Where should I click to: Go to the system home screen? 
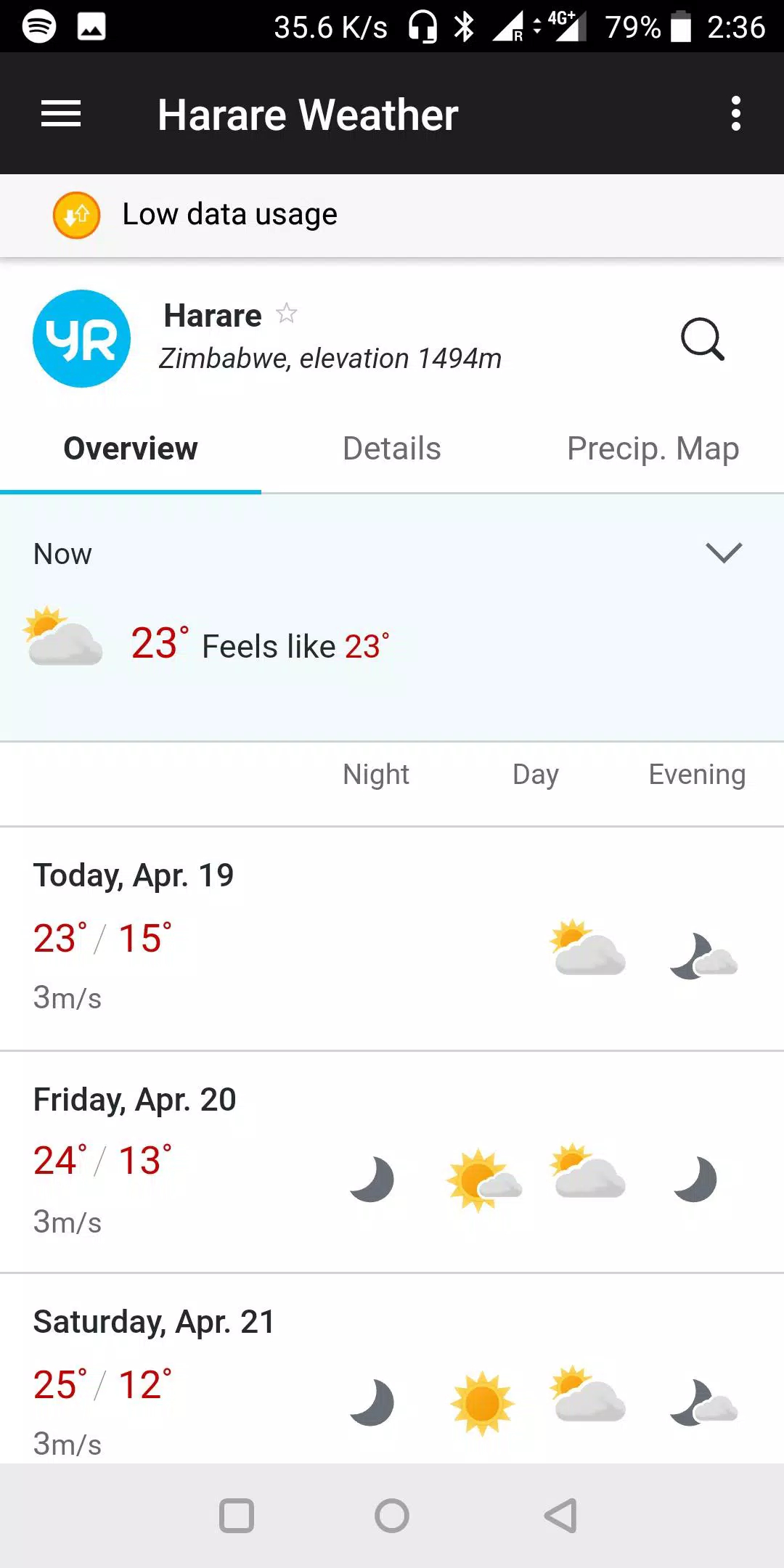(392, 1516)
